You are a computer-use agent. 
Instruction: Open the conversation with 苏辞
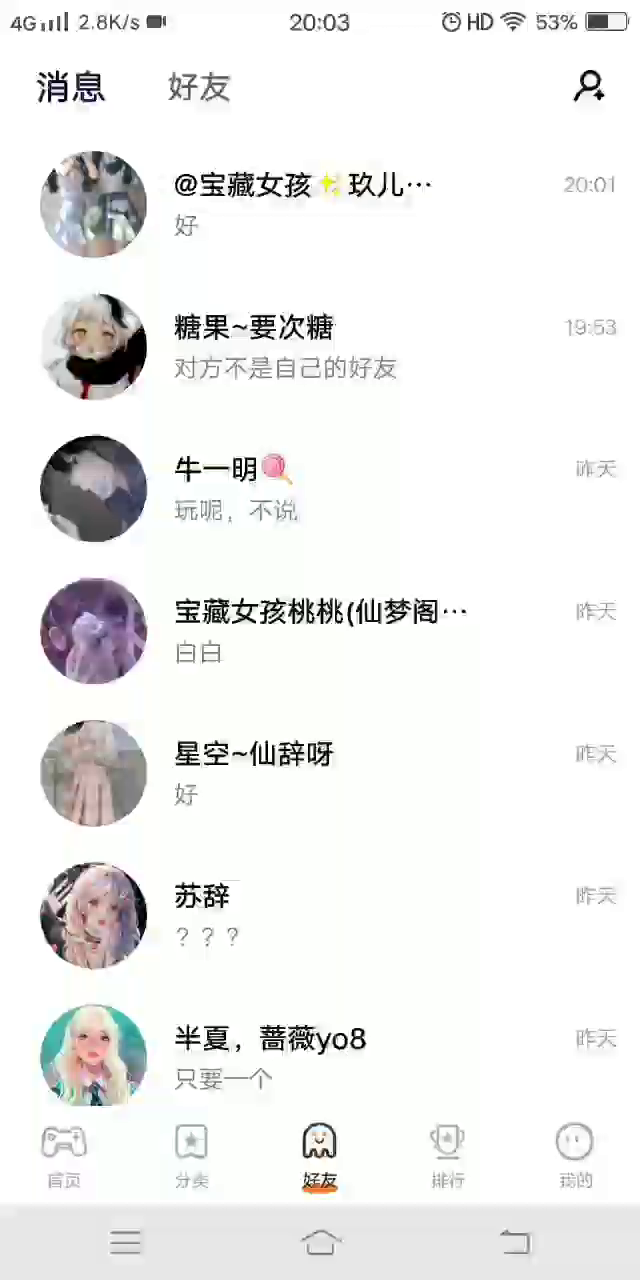(x=320, y=914)
